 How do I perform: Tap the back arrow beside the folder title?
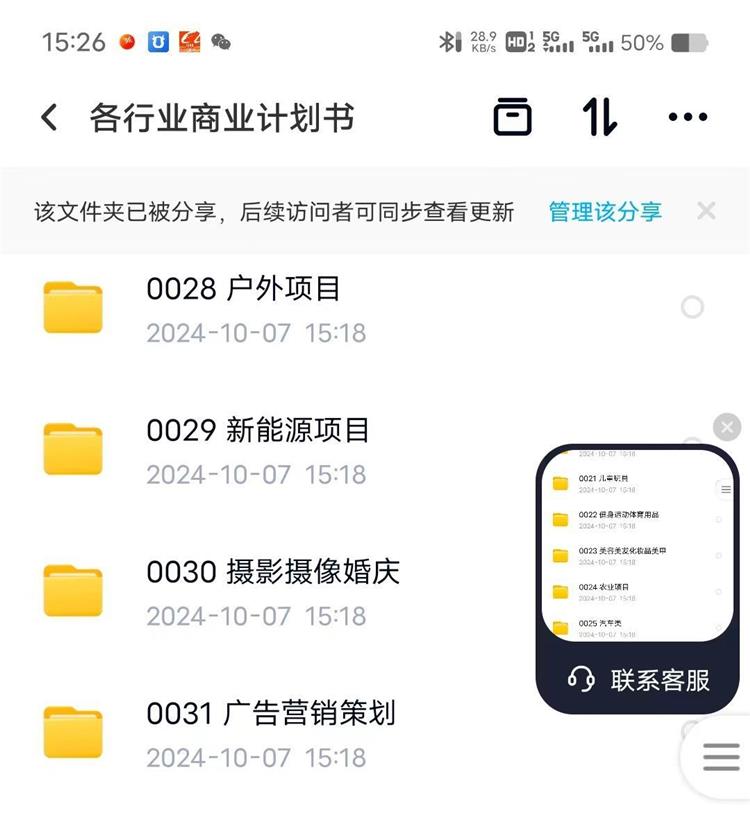[x=47, y=116]
